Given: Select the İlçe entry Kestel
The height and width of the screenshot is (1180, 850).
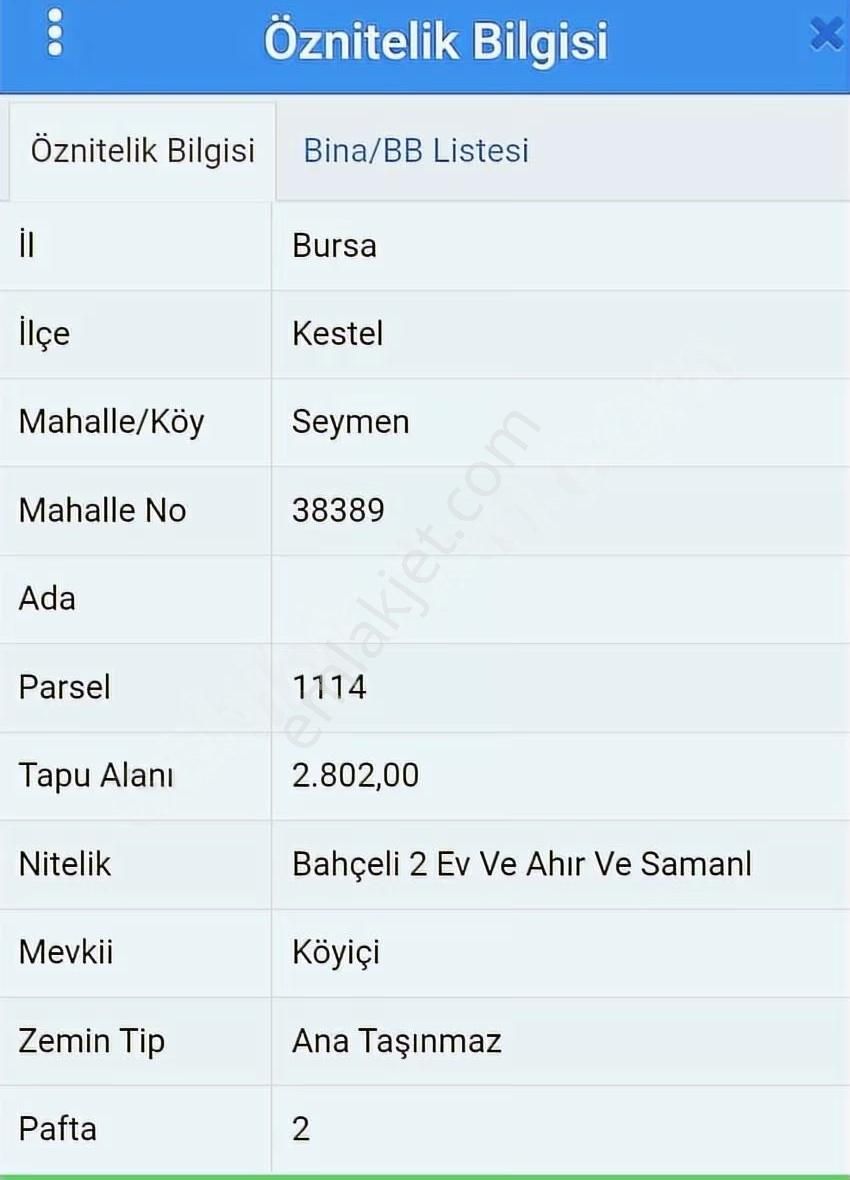Looking at the screenshot, I should tap(335, 334).
